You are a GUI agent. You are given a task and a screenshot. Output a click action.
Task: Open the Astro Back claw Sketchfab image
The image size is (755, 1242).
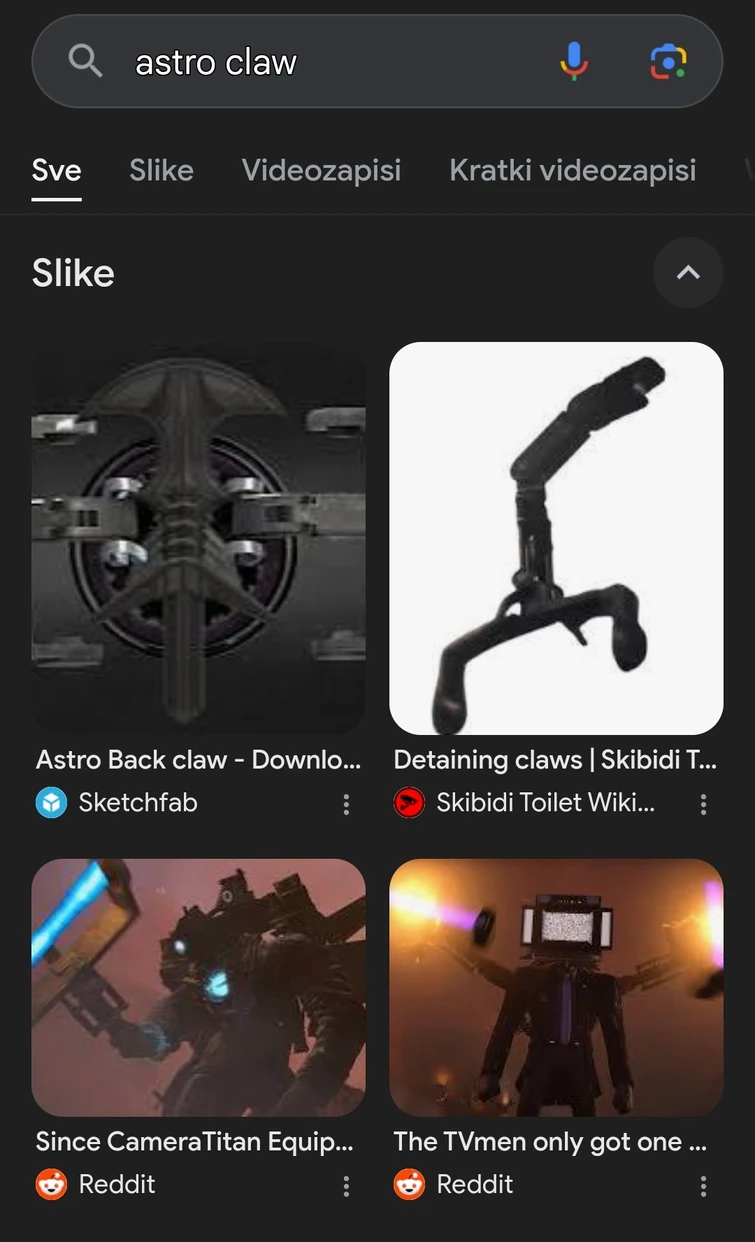click(x=198, y=538)
